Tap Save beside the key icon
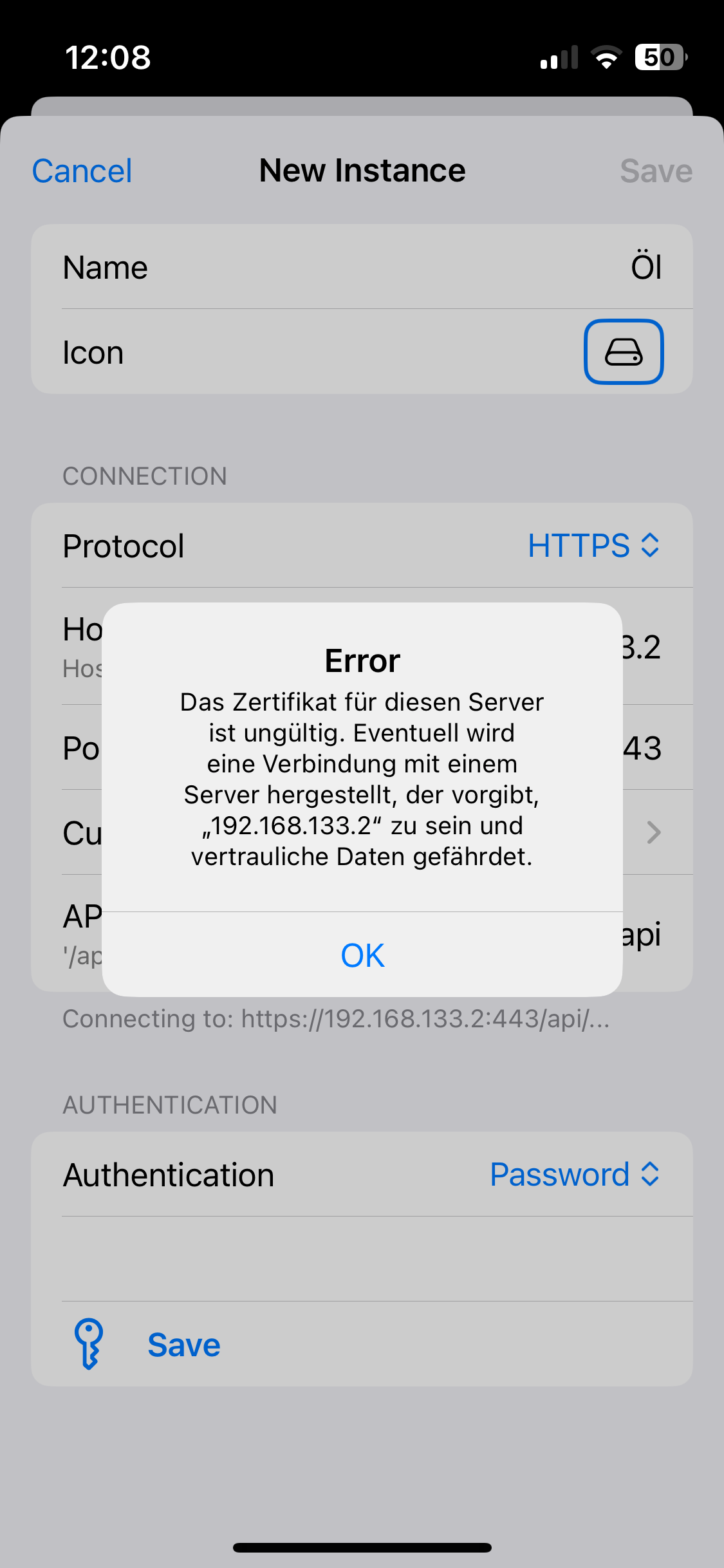724x1568 pixels. pyautogui.click(x=184, y=1345)
